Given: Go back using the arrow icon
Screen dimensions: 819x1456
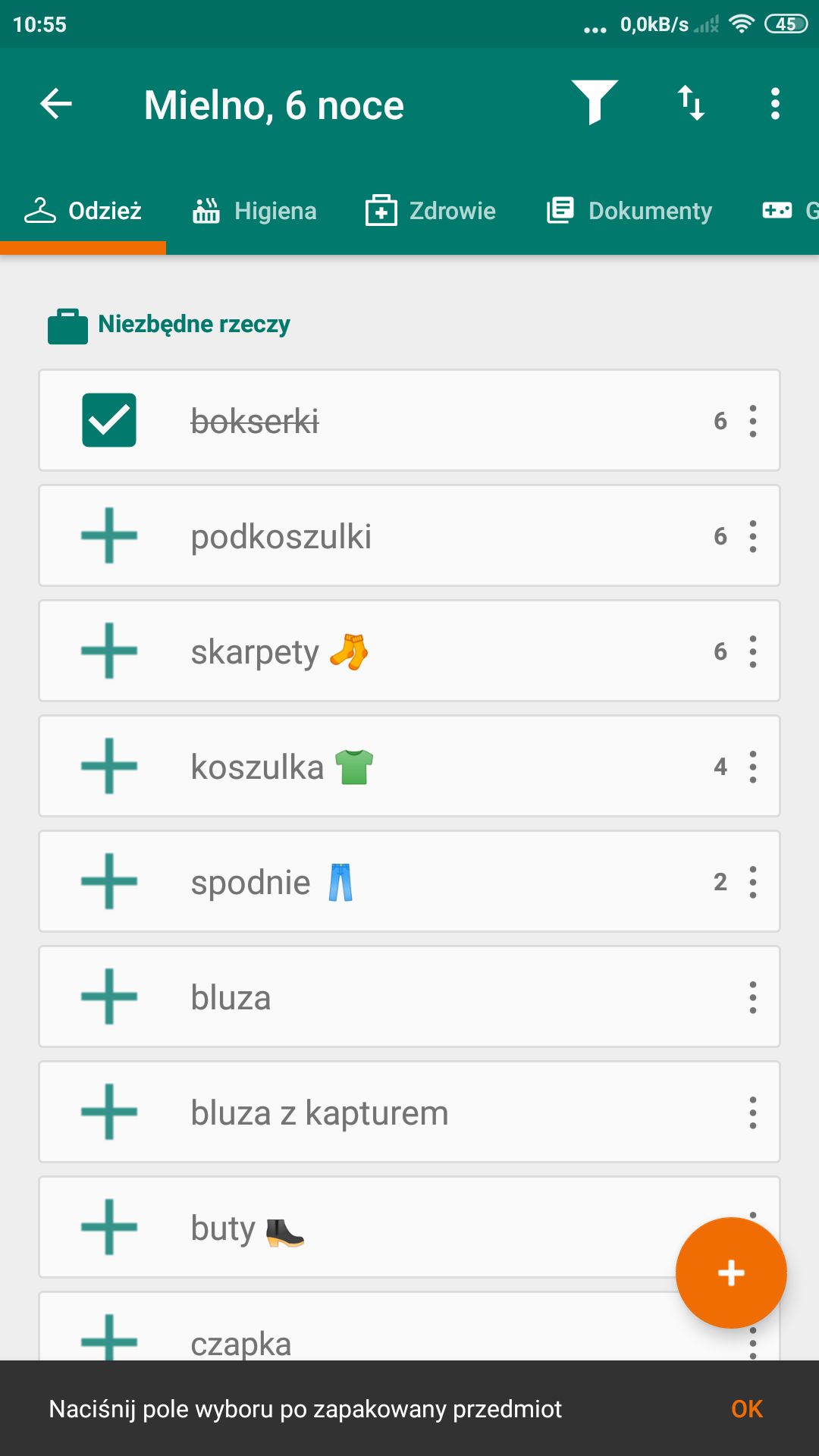Looking at the screenshot, I should (56, 104).
